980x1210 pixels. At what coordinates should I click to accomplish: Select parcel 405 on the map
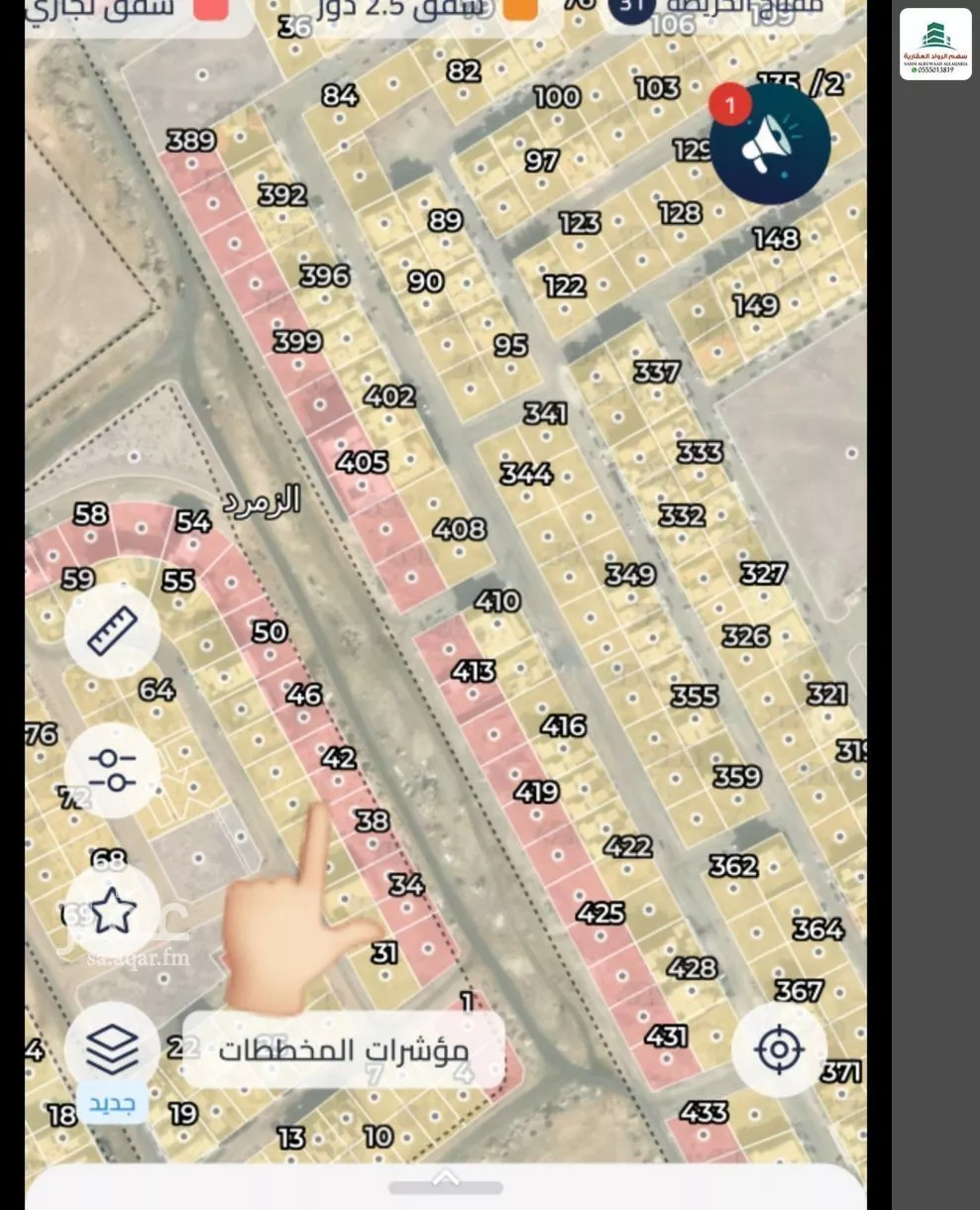pyautogui.click(x=363, y=463)
